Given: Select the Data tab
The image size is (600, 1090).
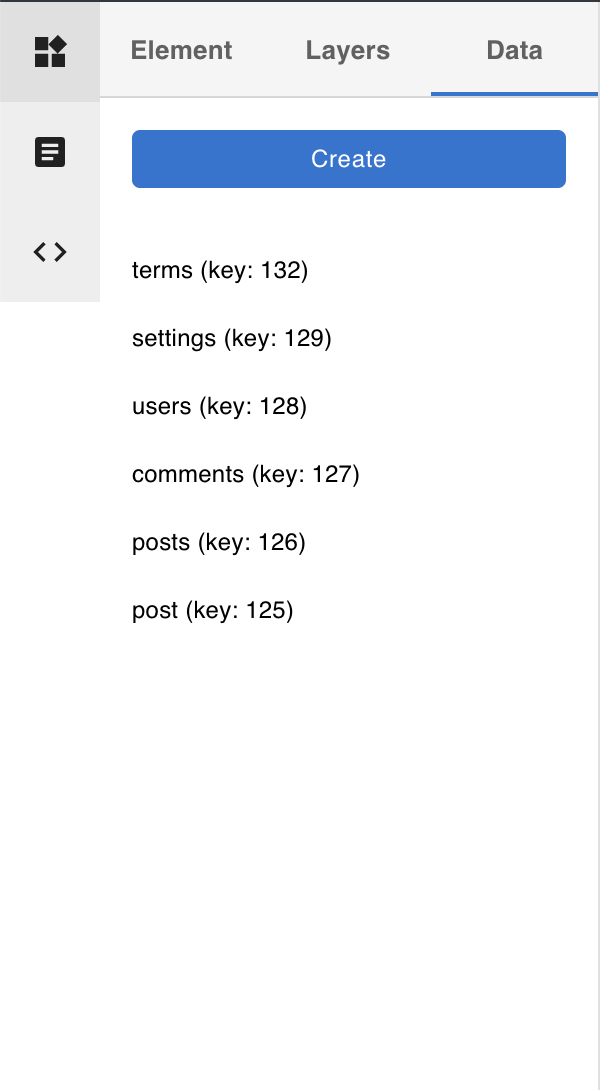Looking at the screenshot, I should click(x=514, y=50).
